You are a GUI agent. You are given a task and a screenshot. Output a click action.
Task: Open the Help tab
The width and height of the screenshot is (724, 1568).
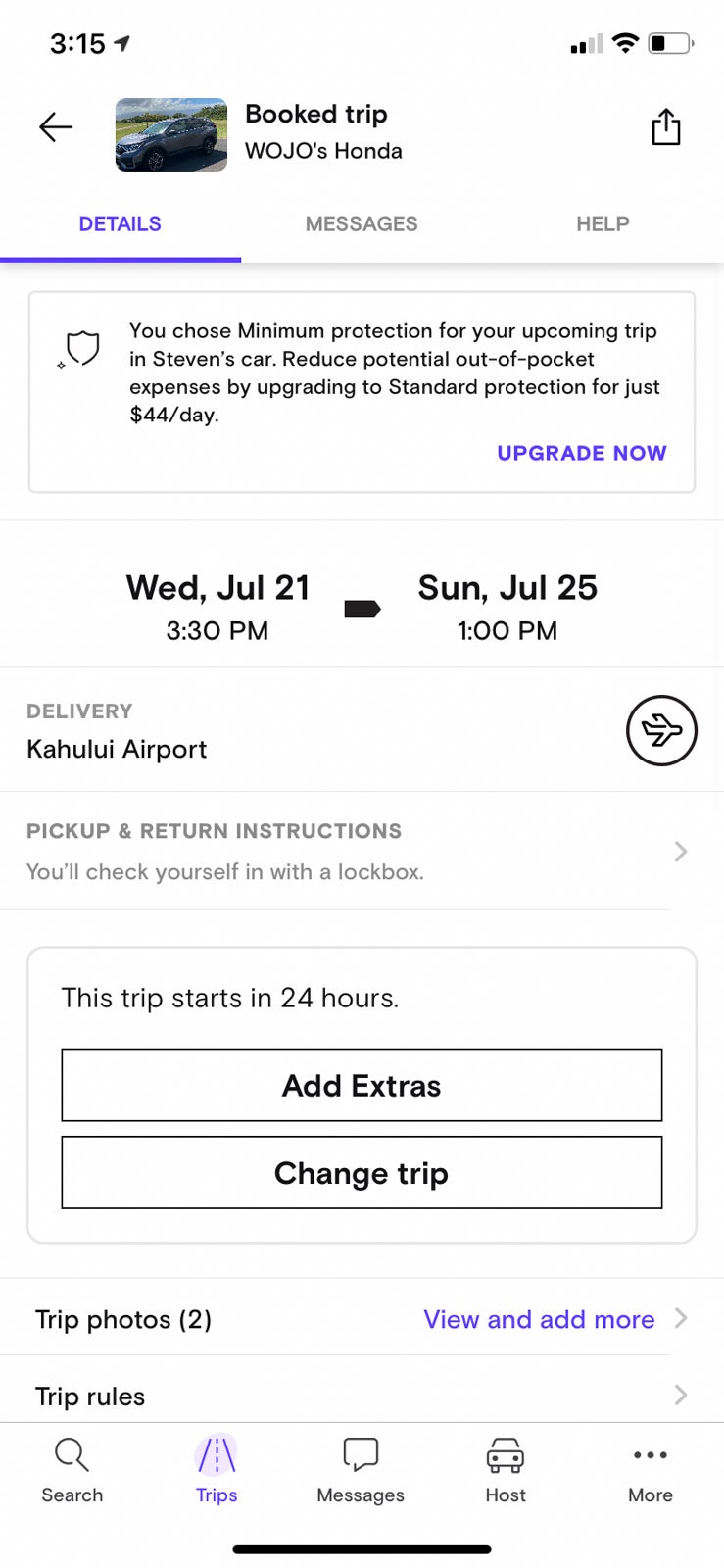(602, 223)
